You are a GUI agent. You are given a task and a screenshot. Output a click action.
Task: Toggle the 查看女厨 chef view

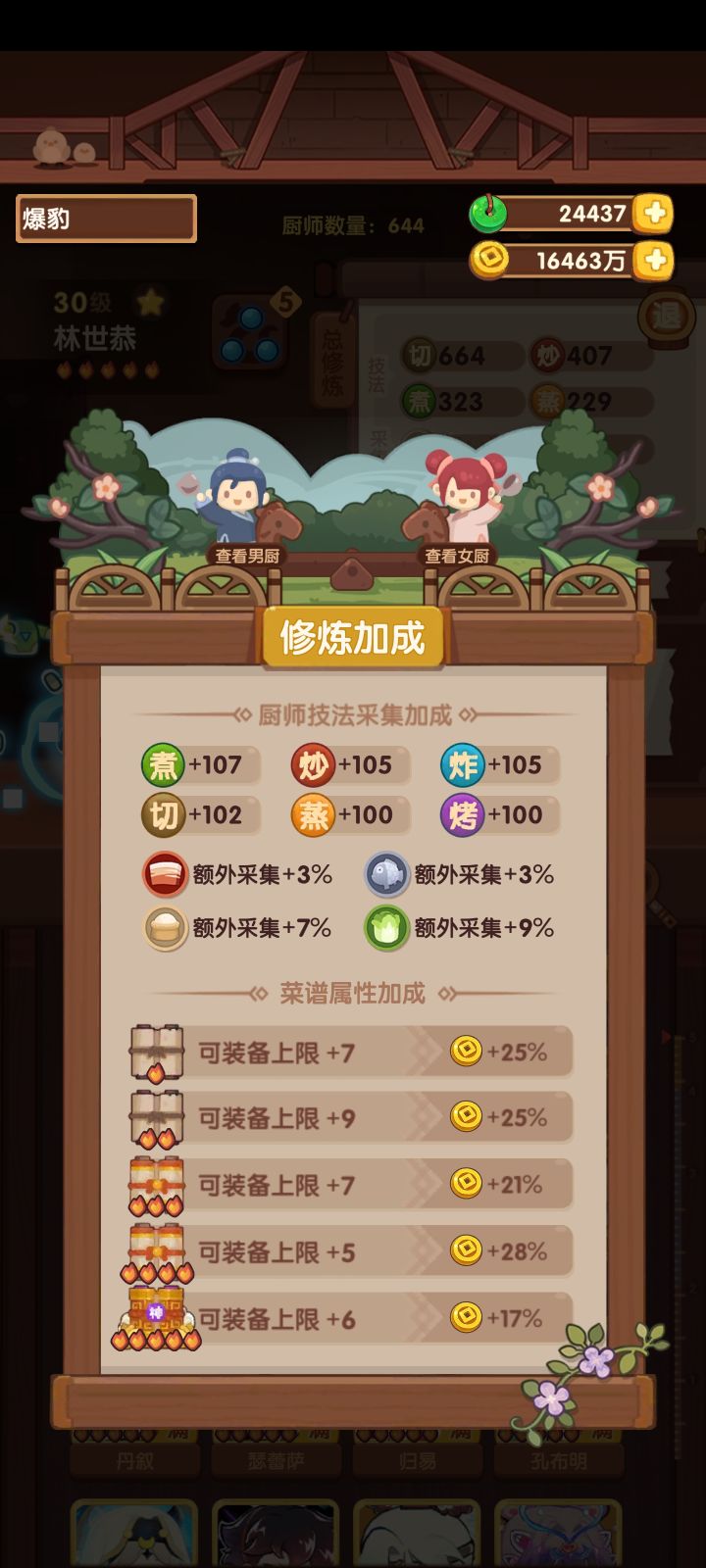pyautogui.click(x=459, y=555)
